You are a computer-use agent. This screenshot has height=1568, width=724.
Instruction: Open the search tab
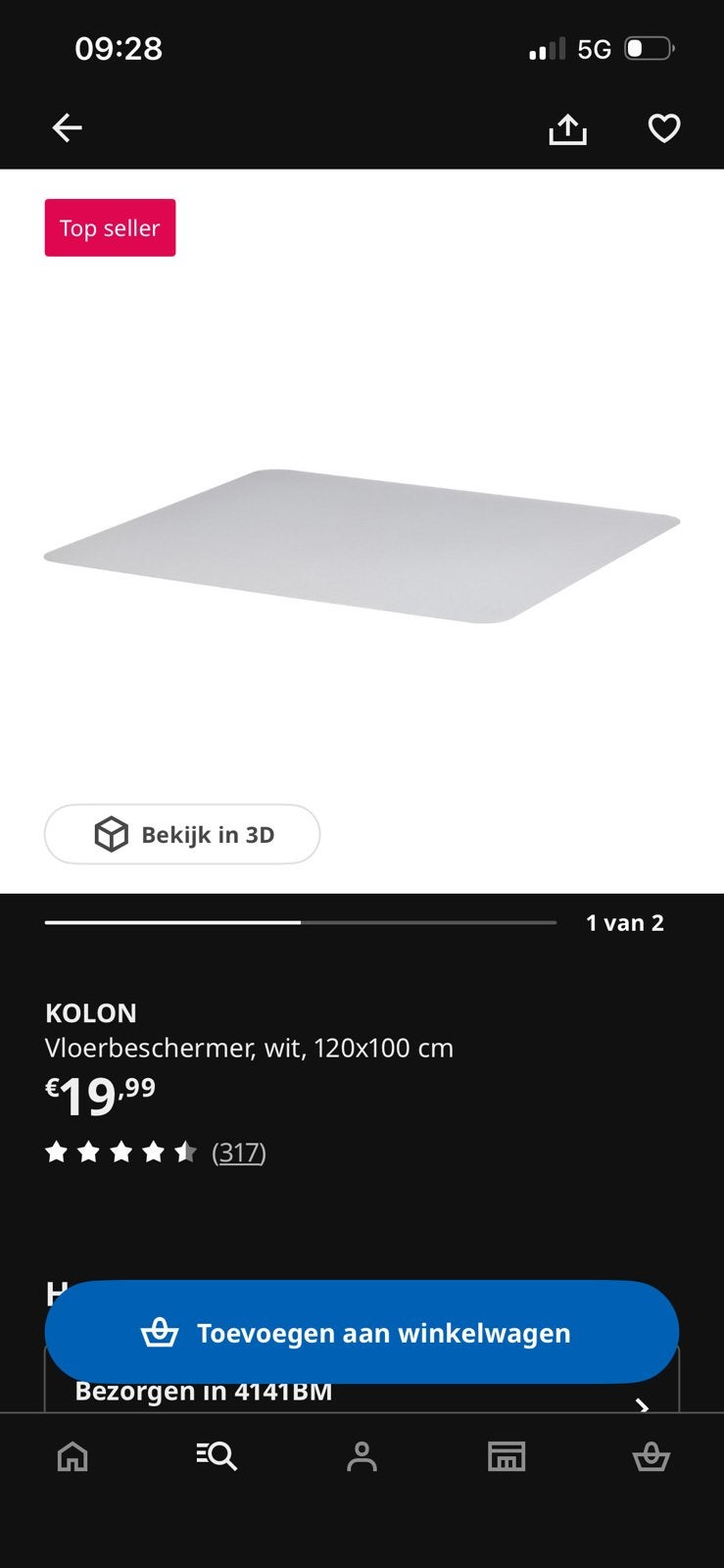(x=217, y=1456)
